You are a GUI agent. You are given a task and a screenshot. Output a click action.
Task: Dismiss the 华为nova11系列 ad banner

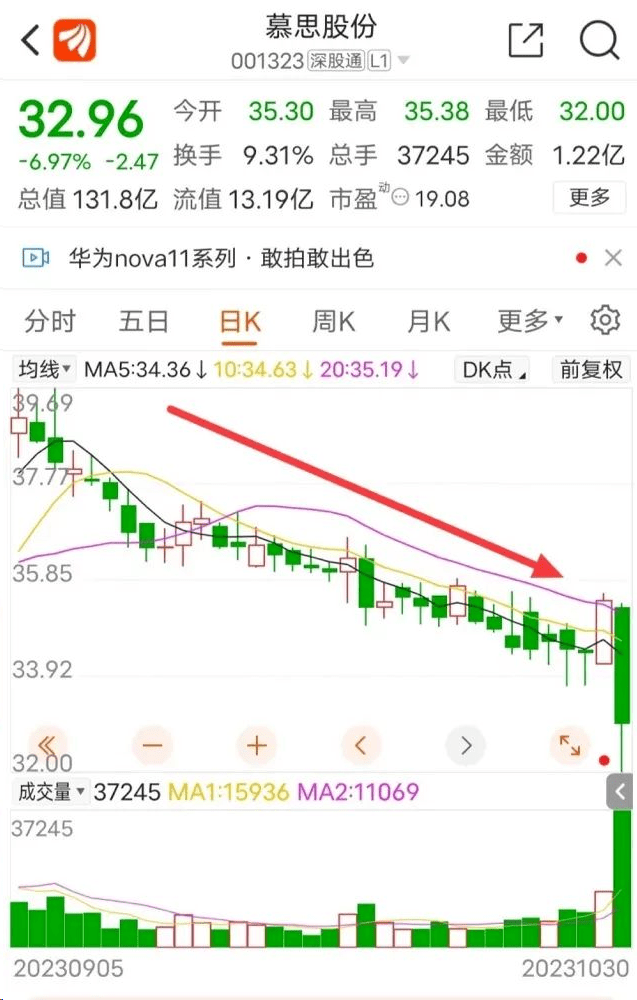pos(613,259)
